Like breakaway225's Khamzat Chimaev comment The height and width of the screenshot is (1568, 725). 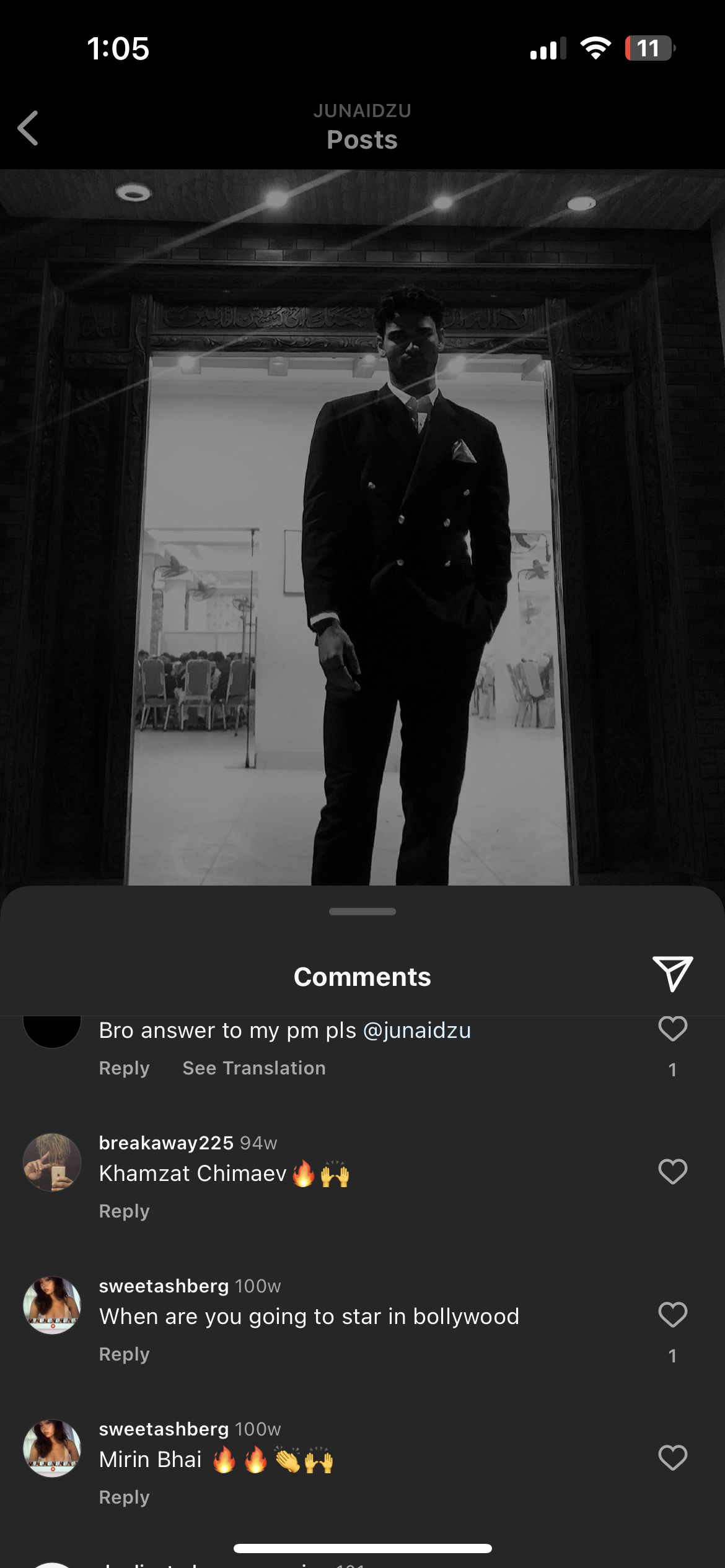tap(672, 1172)
